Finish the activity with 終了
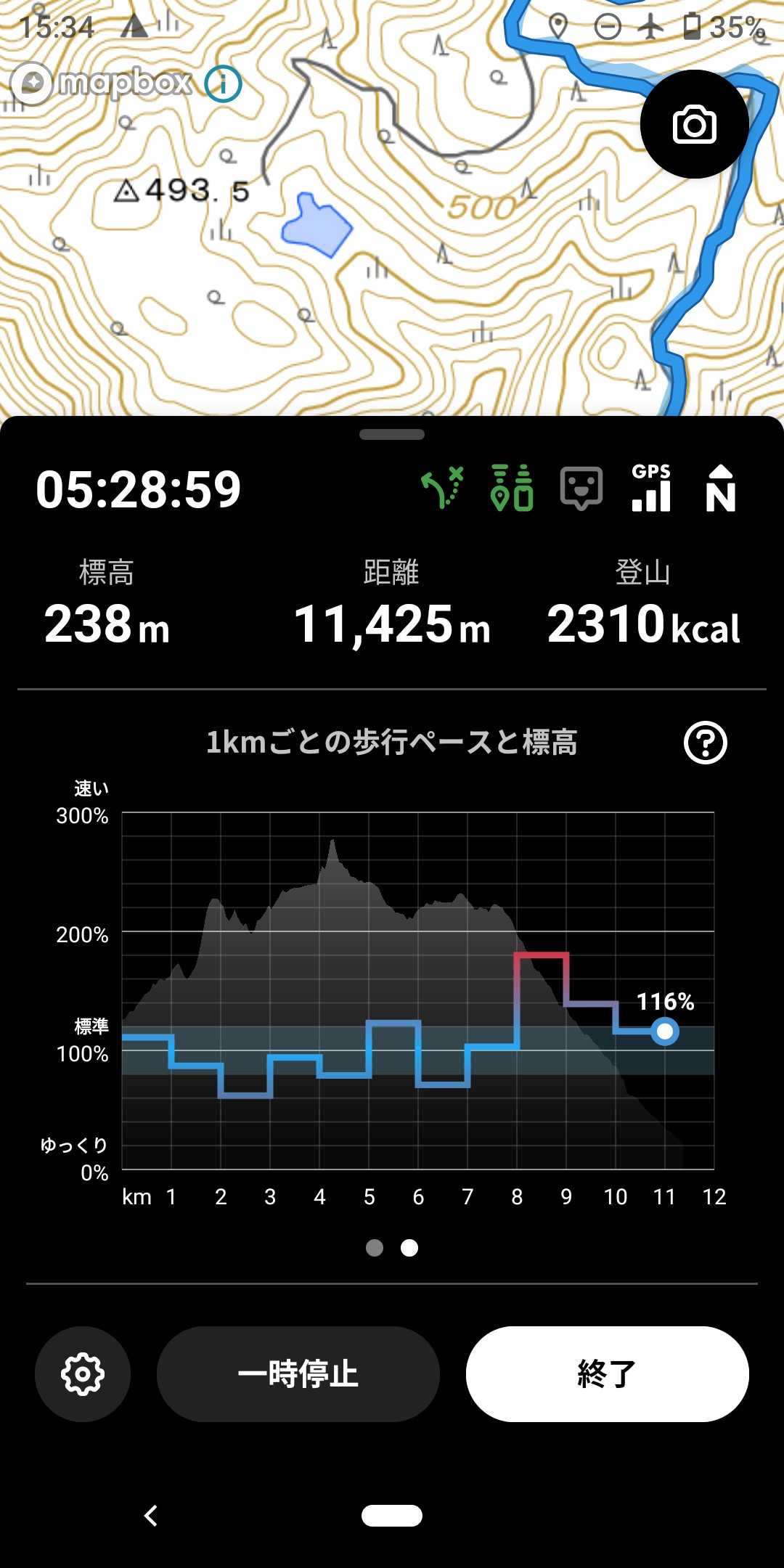Image resolution: width=784 pixels, height=1568 pixels. click(607, 1373)
